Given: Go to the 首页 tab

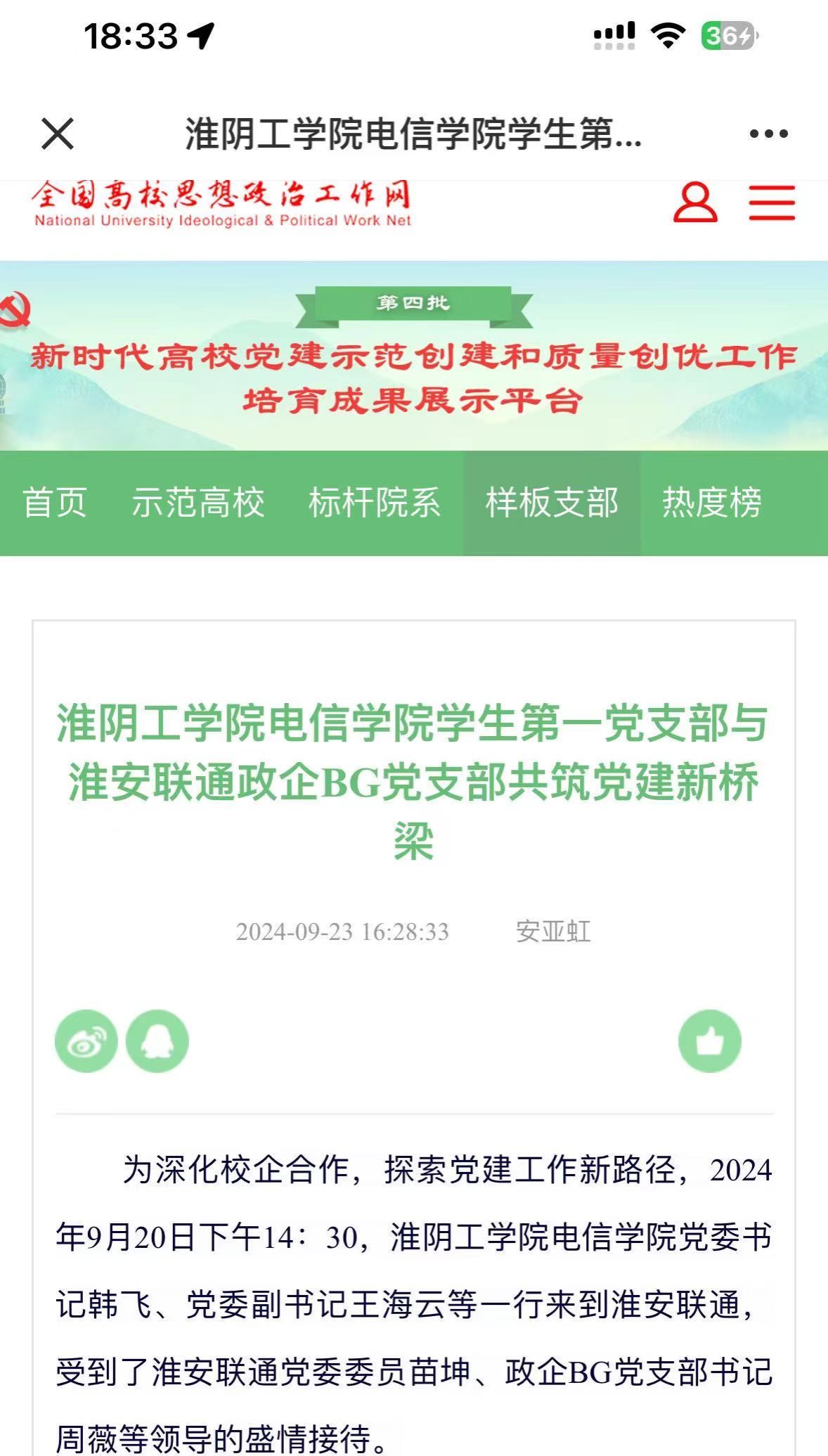Looking at the screenshot, I should pyautogui.click(x=55, y=503).
